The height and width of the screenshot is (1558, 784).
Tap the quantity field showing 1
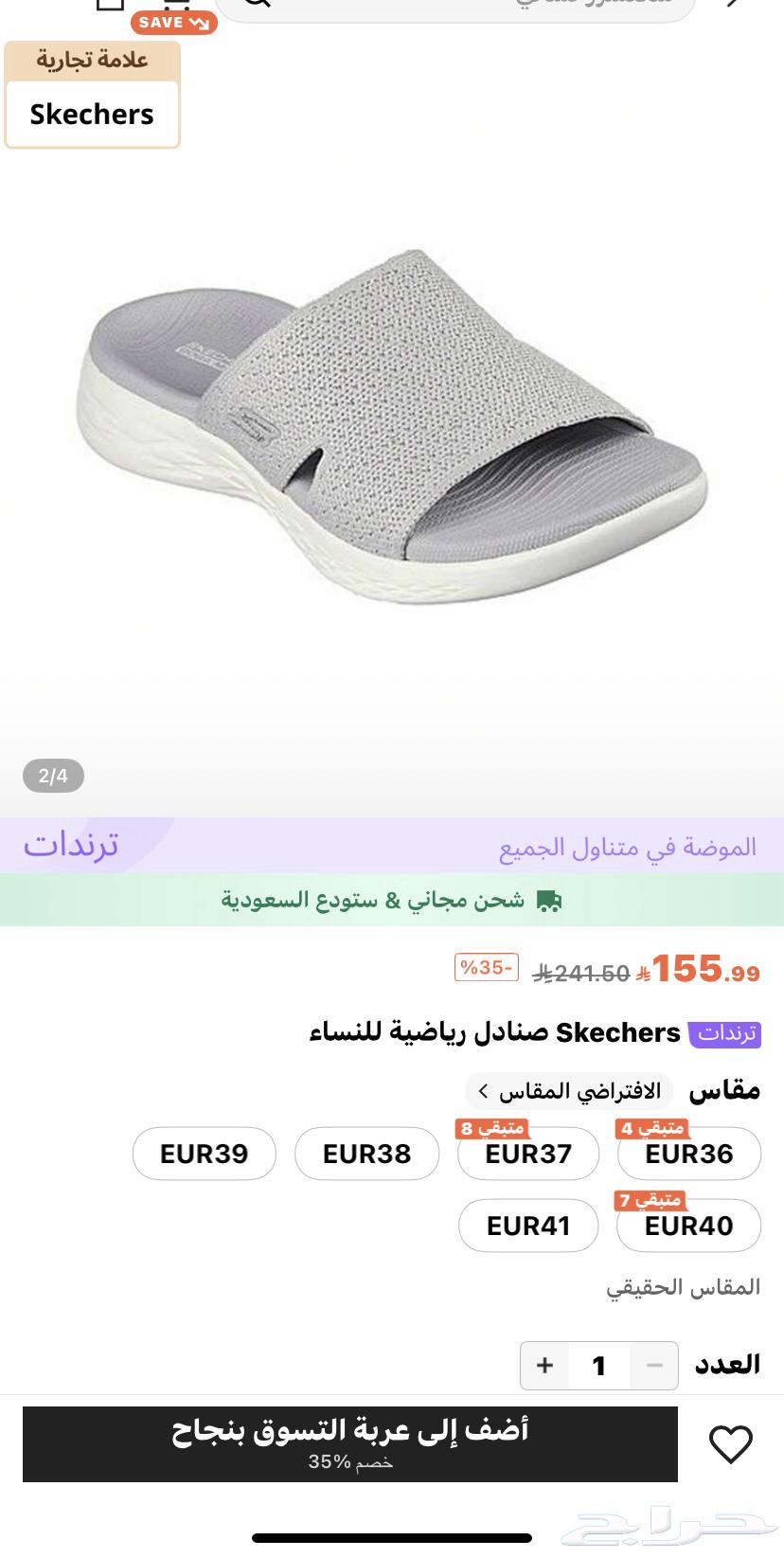click(x=597, y=1366)
